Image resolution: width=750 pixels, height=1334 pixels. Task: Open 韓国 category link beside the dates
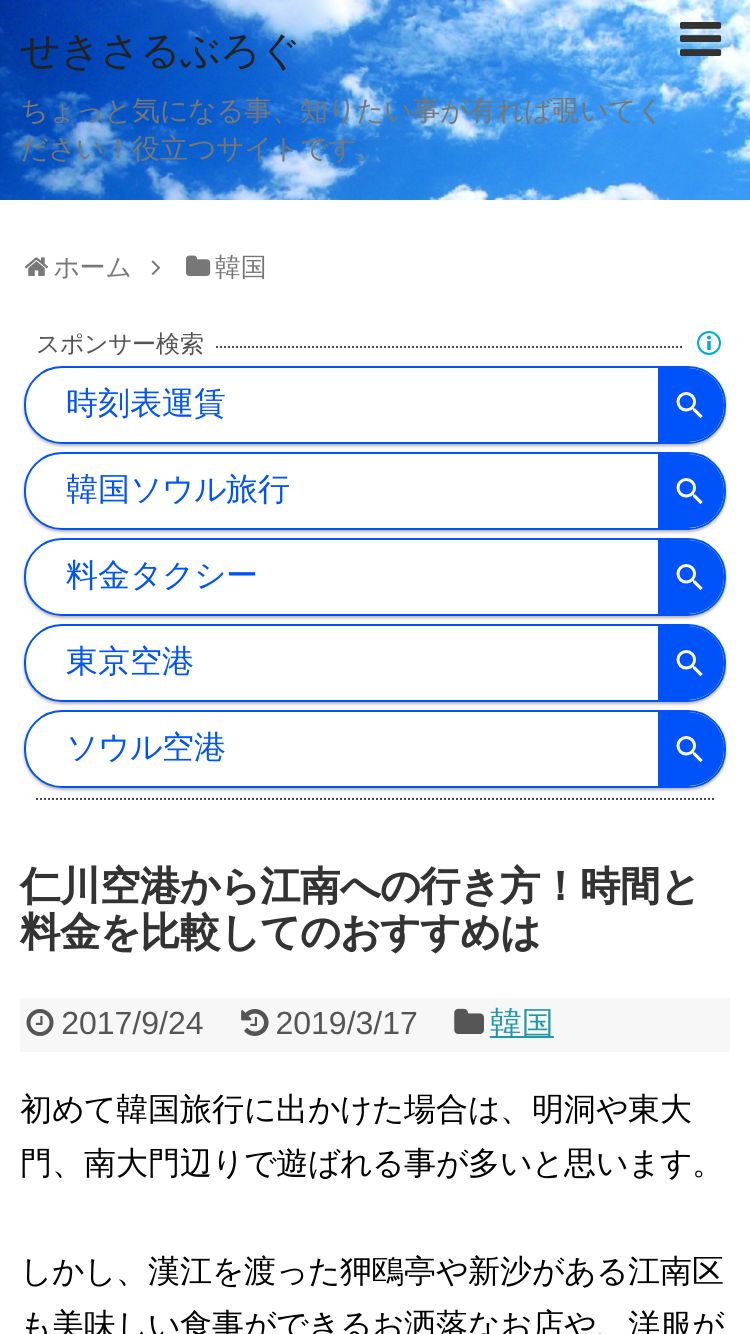tap(521, 1023)
